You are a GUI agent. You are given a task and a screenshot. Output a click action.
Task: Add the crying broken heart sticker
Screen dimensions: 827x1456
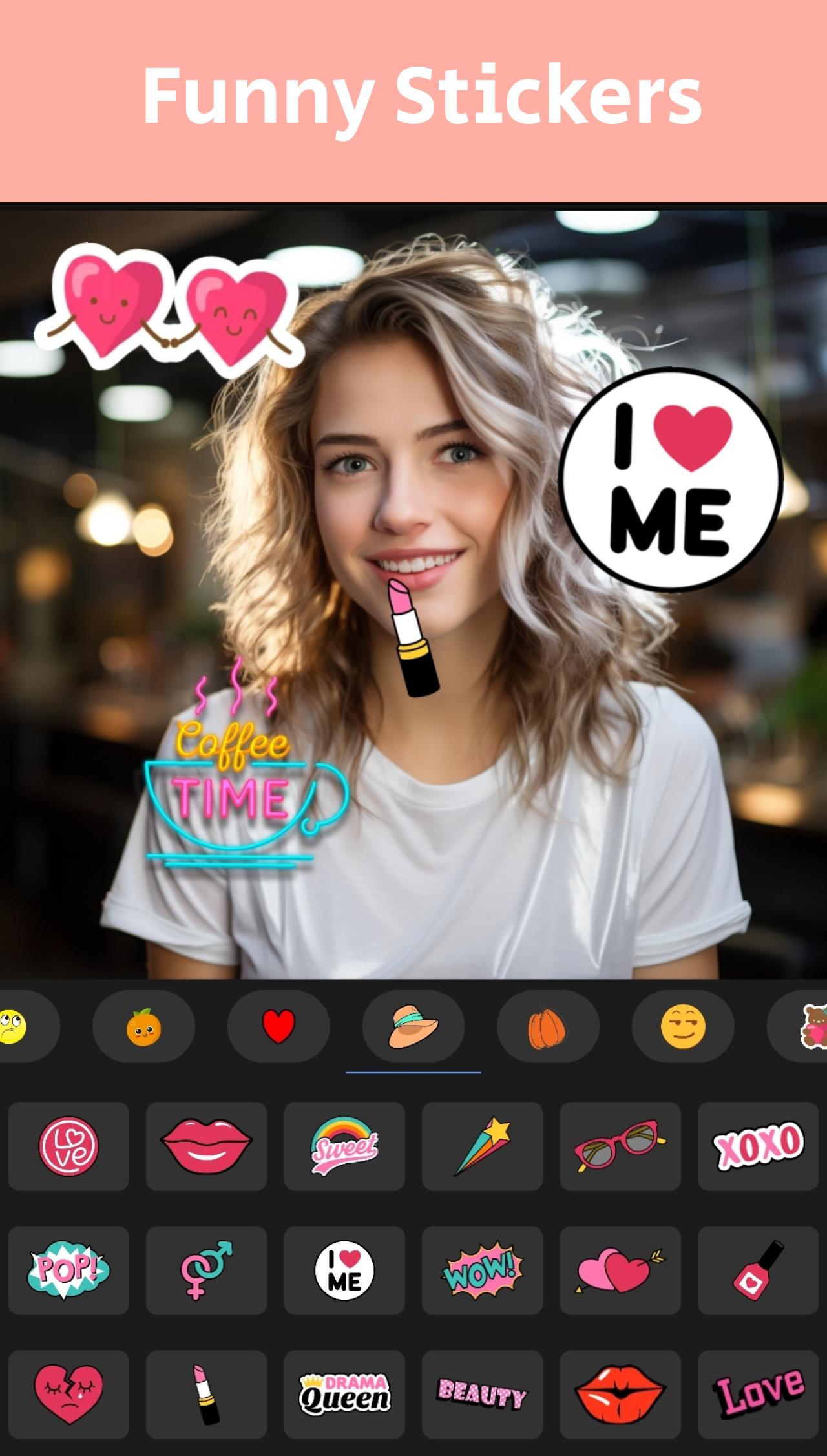click(x=68, y=1395)
